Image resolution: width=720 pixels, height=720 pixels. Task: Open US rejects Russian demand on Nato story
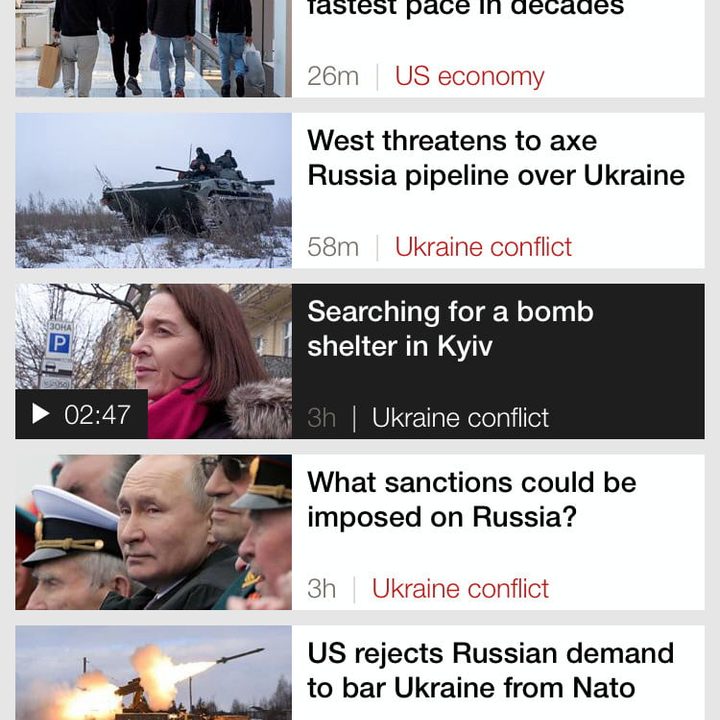coord(490,671)
